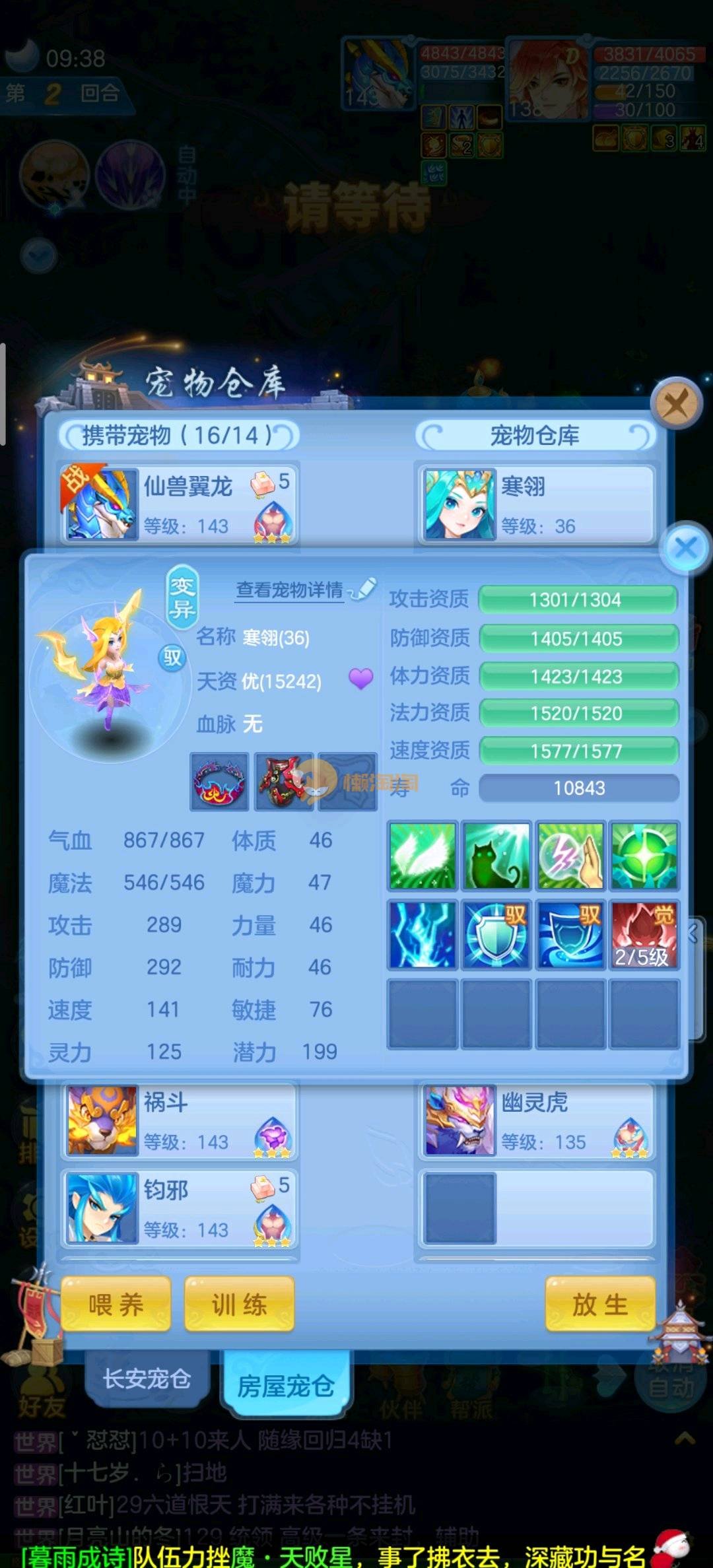Select pet 仙兽翼龙 in carried list
This screenshot has height=1568, width=713.
pyautogui.click(x=178, y=504)
